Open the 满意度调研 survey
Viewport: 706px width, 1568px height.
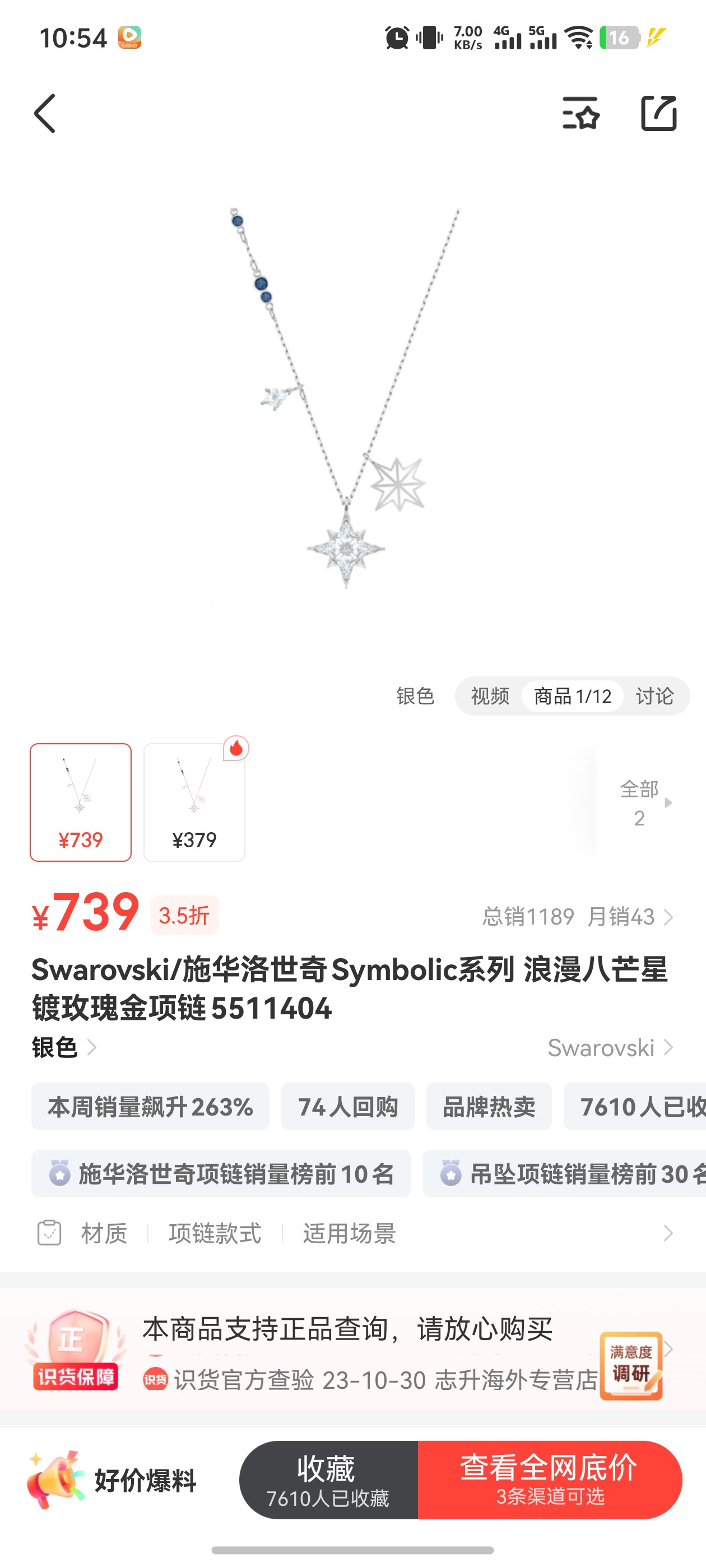coord(631,1365)
